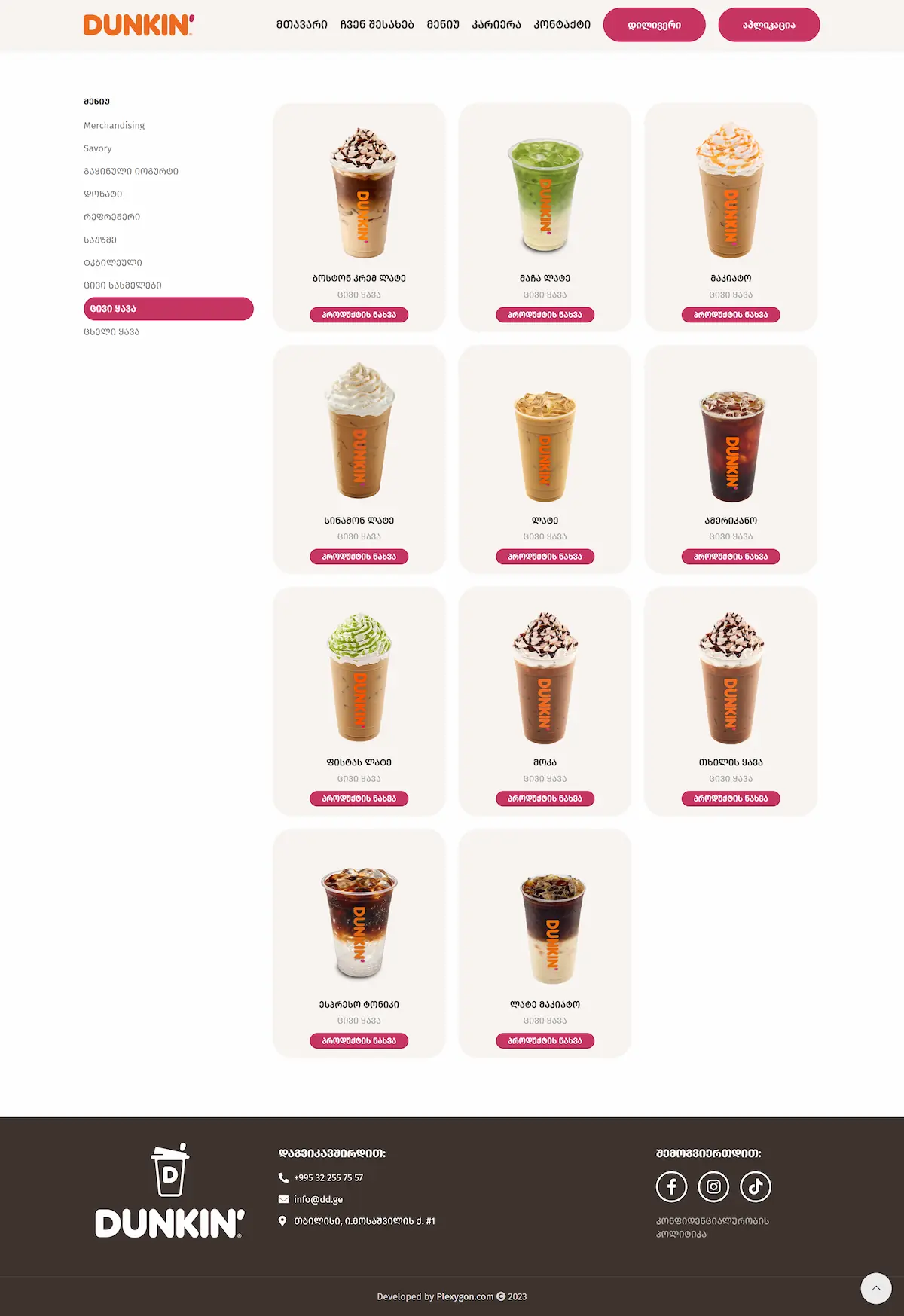The width and height of the screenshot is (904, 1316).
Task: Open the Plexygon.com developer link
Action: tap(465, 1296)
